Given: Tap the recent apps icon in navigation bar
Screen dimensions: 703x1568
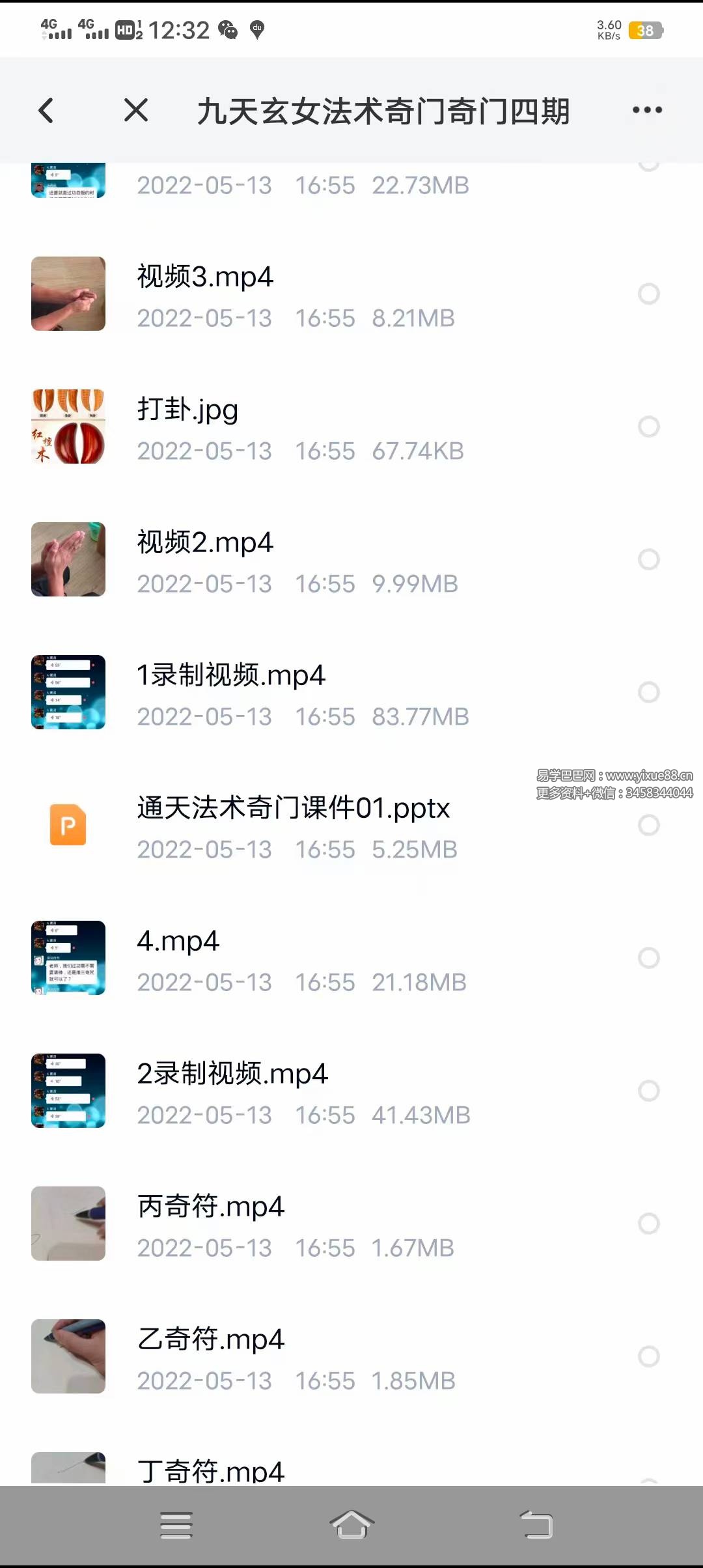Looking at the screenshot, I should 176,1524.
